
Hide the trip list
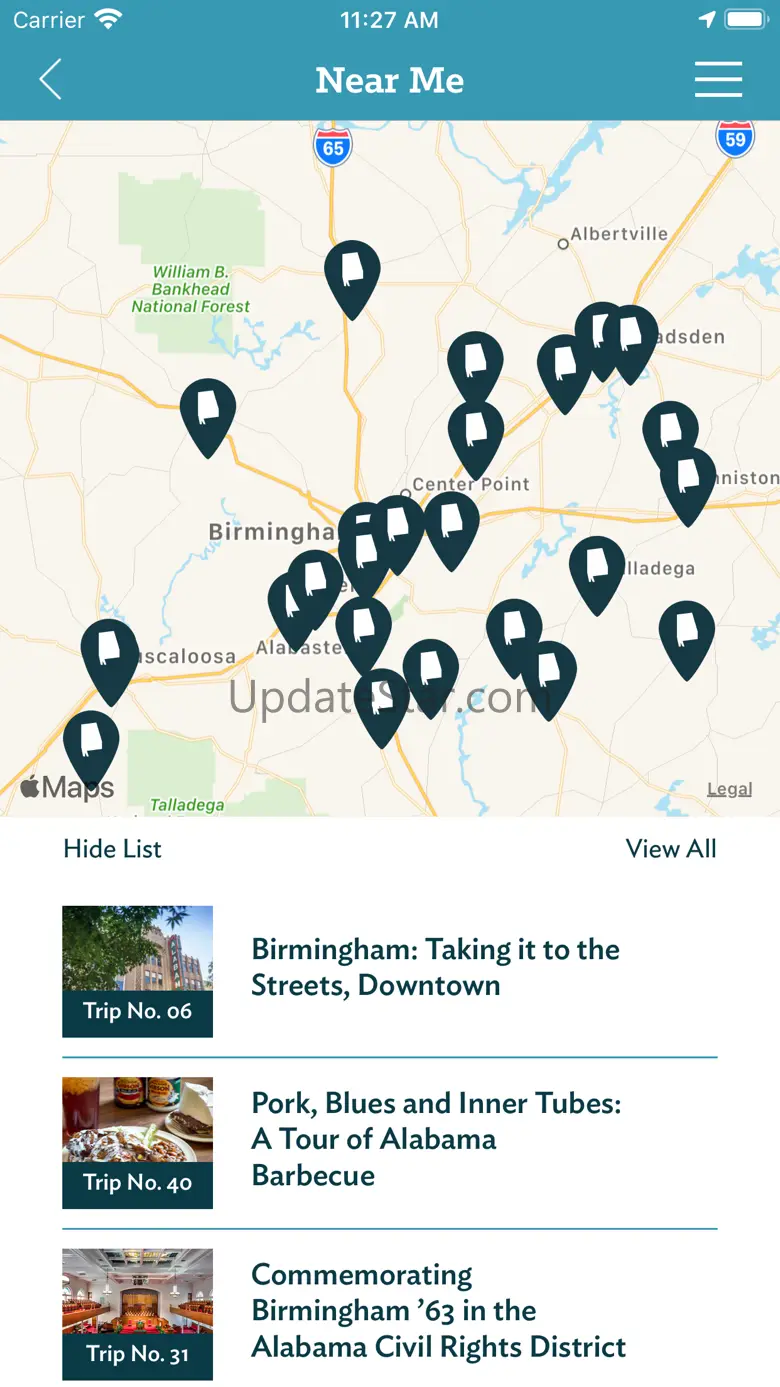coord(112,849)
